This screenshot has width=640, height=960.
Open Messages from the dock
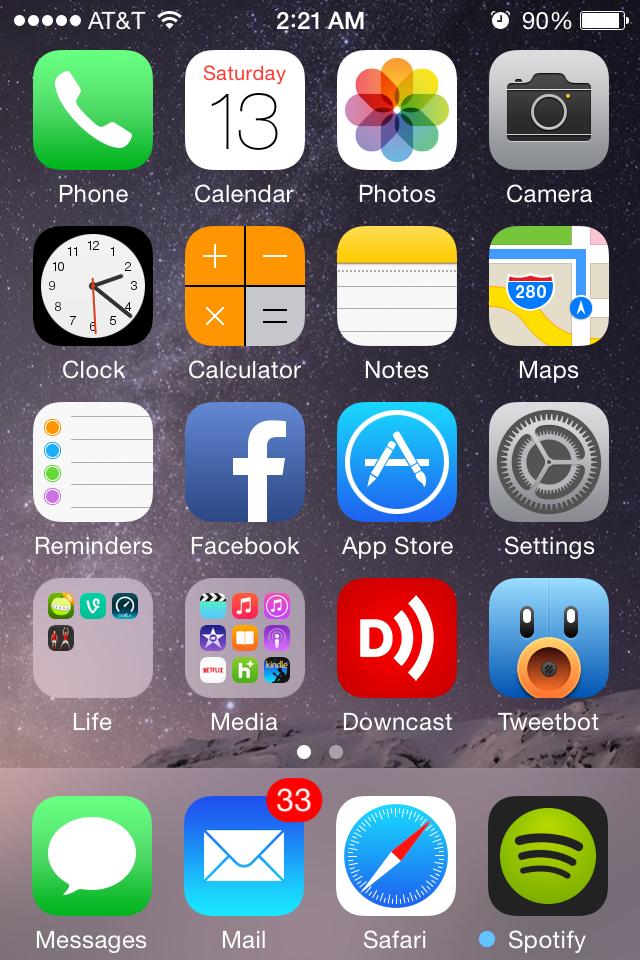[92, 856]
